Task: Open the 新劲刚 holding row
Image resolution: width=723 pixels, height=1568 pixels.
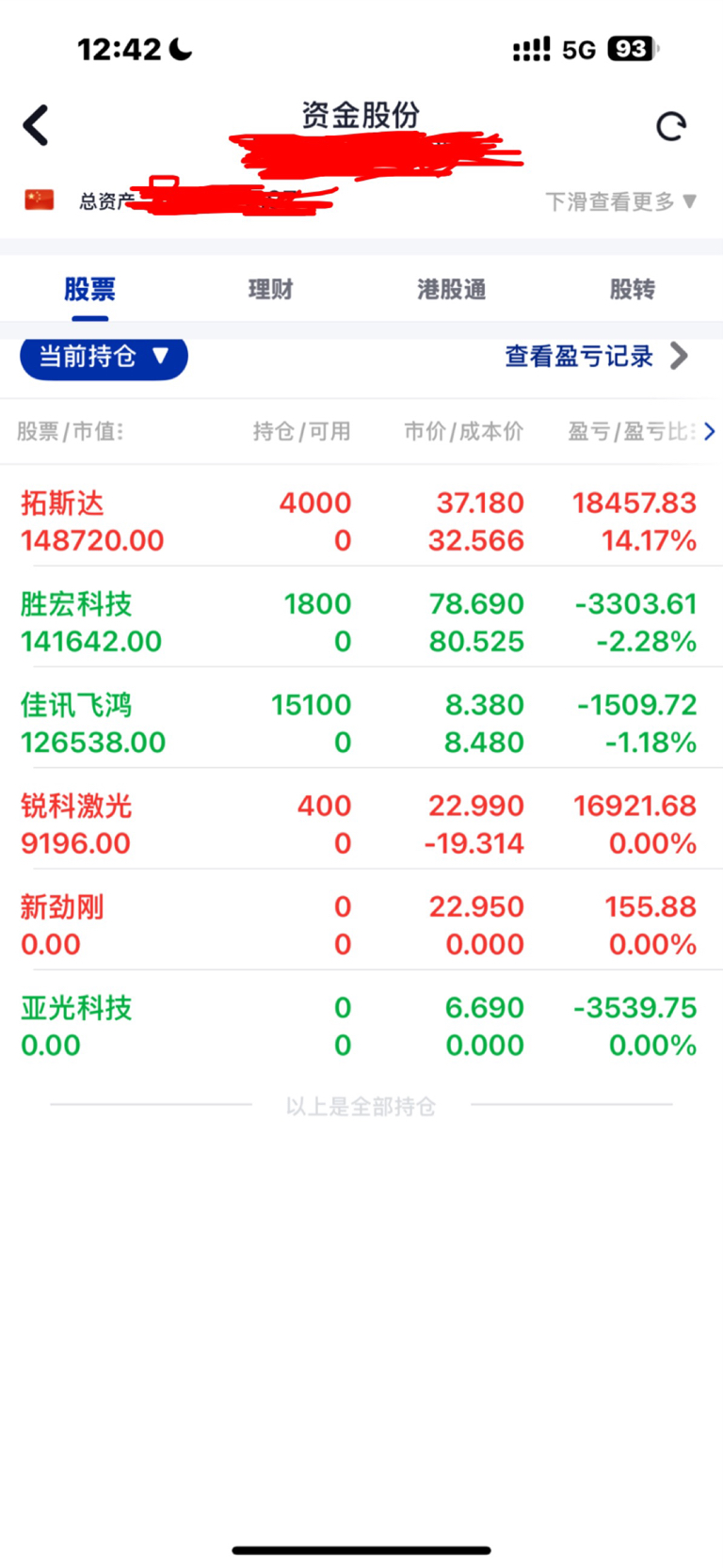Action: click(x=361, y=925)
